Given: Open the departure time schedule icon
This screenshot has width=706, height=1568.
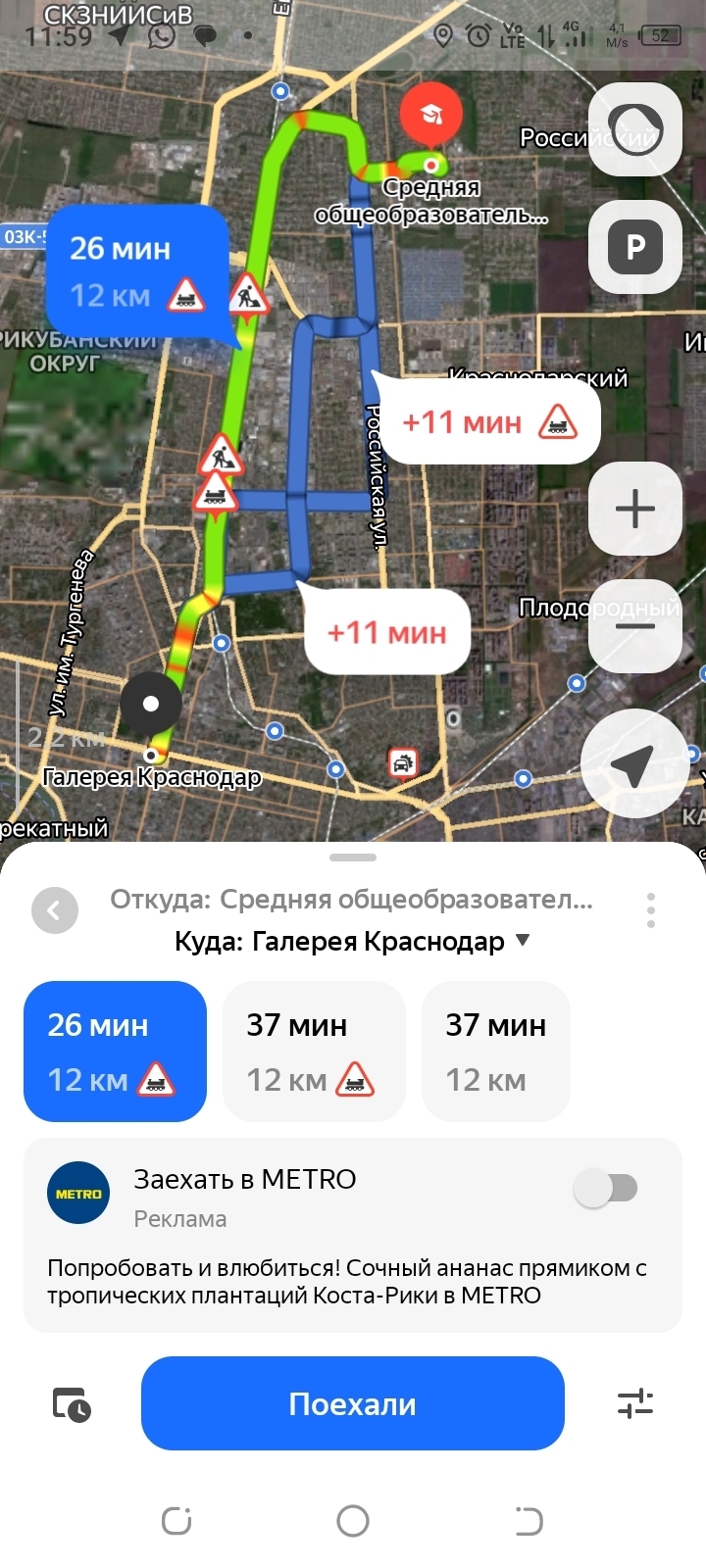Looking at the screenshot, I should click(x=72, y=1404).
